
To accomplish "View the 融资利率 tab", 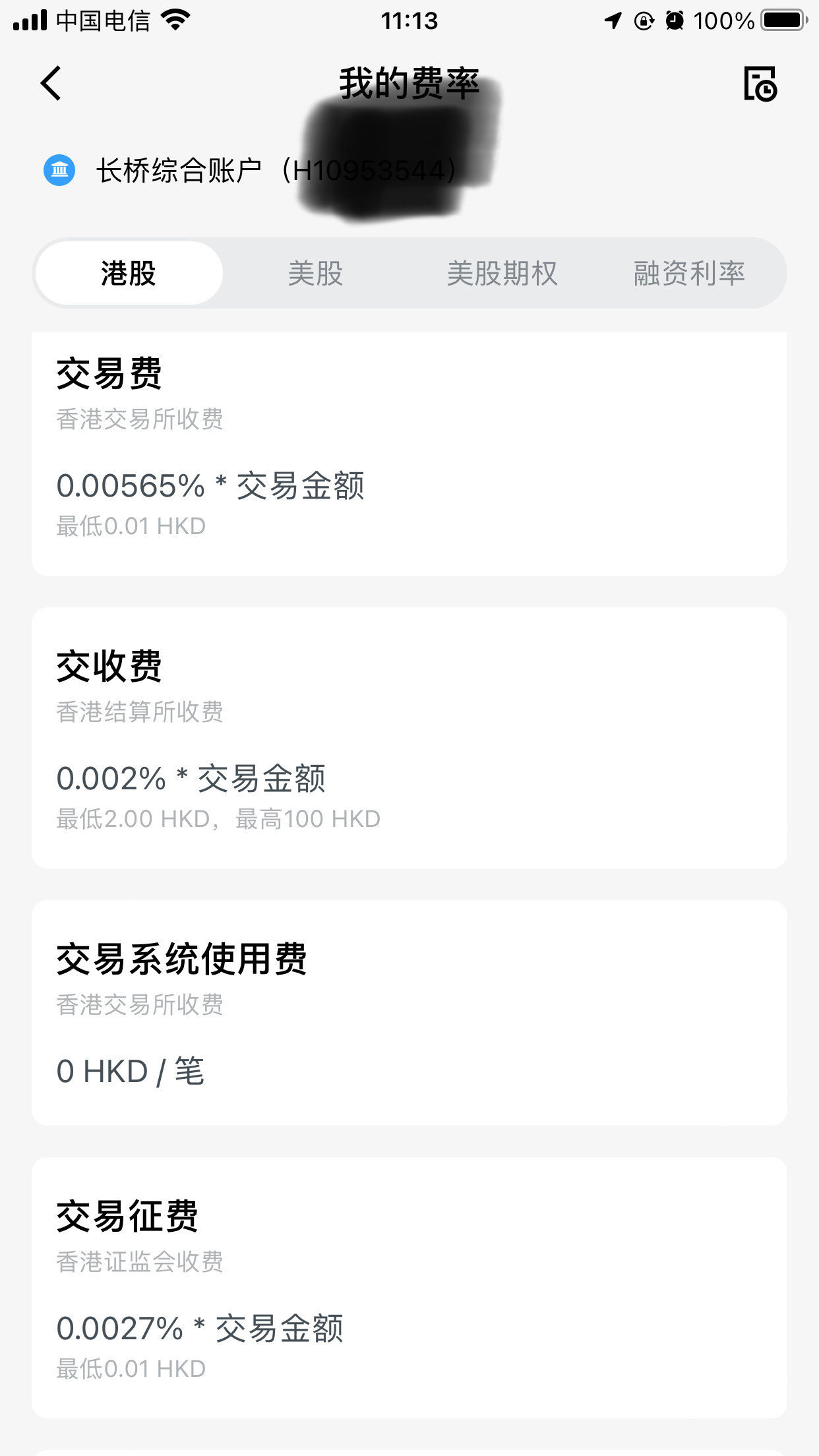I will (689, 273).
